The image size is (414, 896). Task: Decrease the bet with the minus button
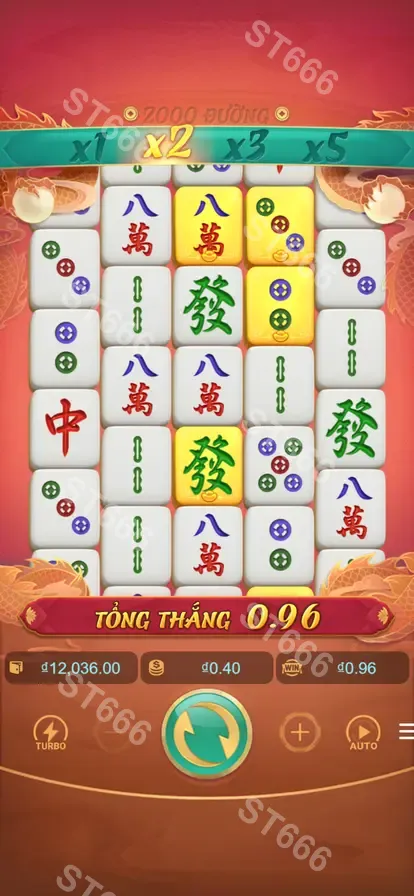click(x=113, y=733)
